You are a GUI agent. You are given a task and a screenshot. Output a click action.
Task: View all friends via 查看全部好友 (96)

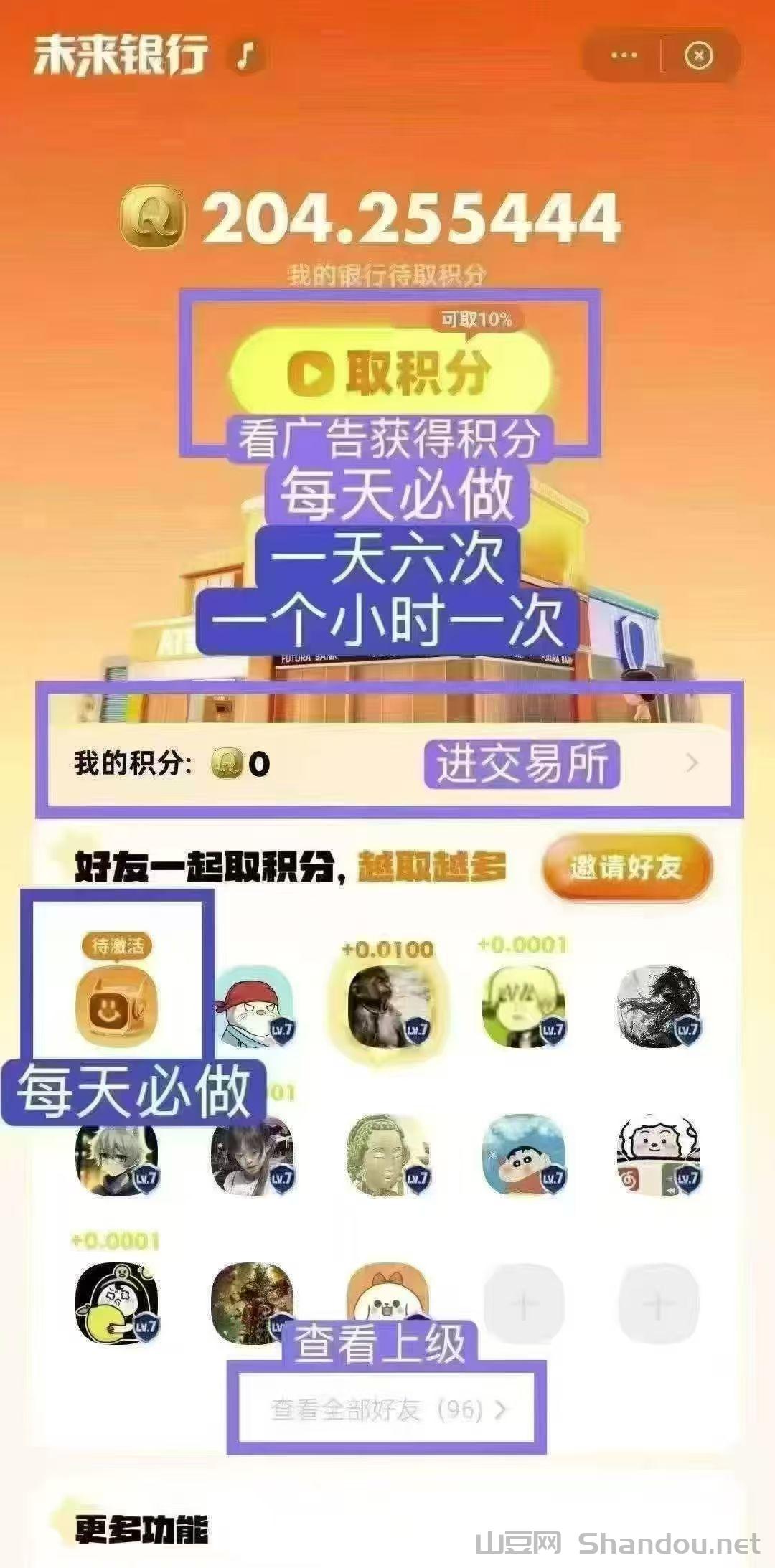[387, 1409]
